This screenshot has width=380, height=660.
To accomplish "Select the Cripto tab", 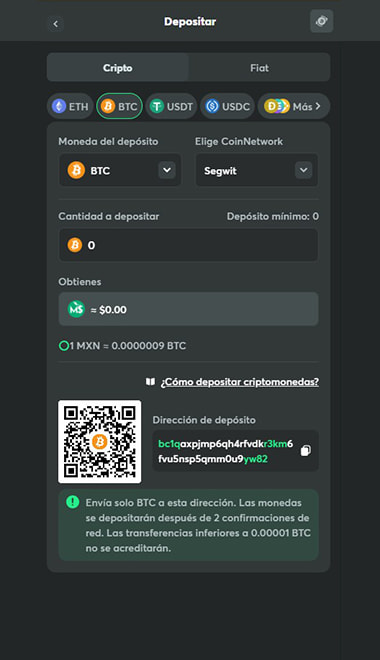I will tap(118, 67).
